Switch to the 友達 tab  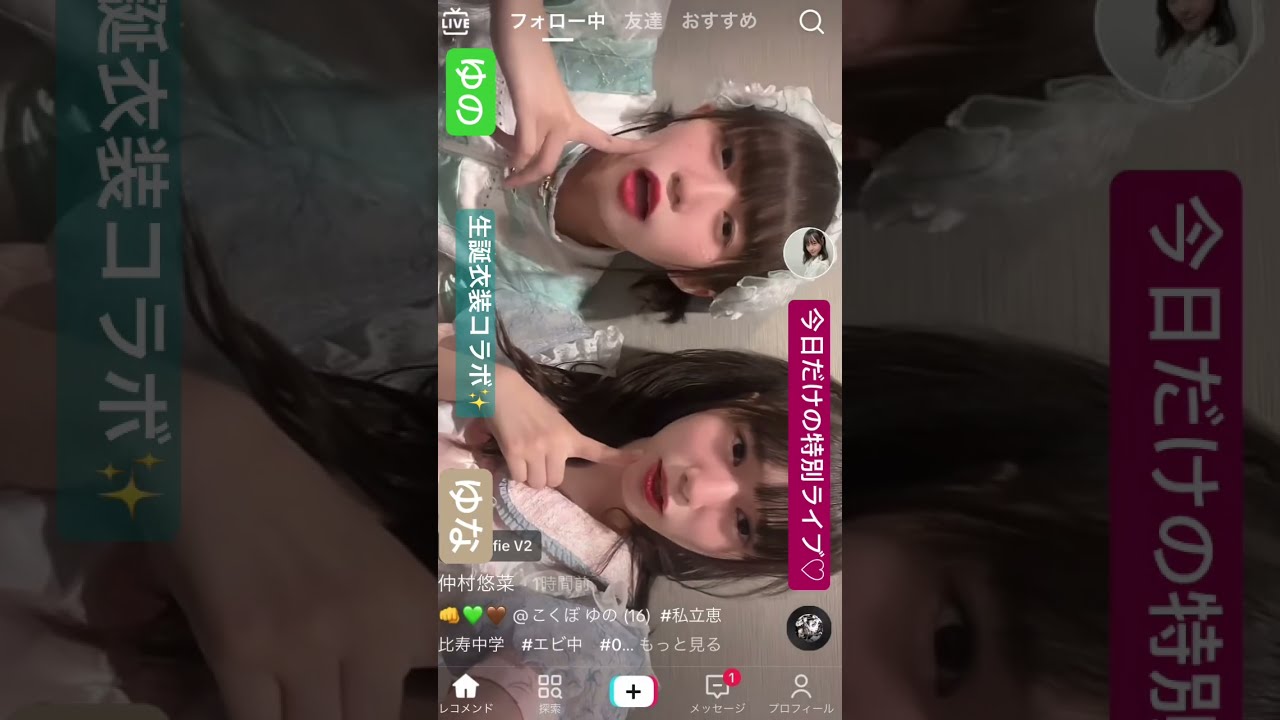point(643,21)
